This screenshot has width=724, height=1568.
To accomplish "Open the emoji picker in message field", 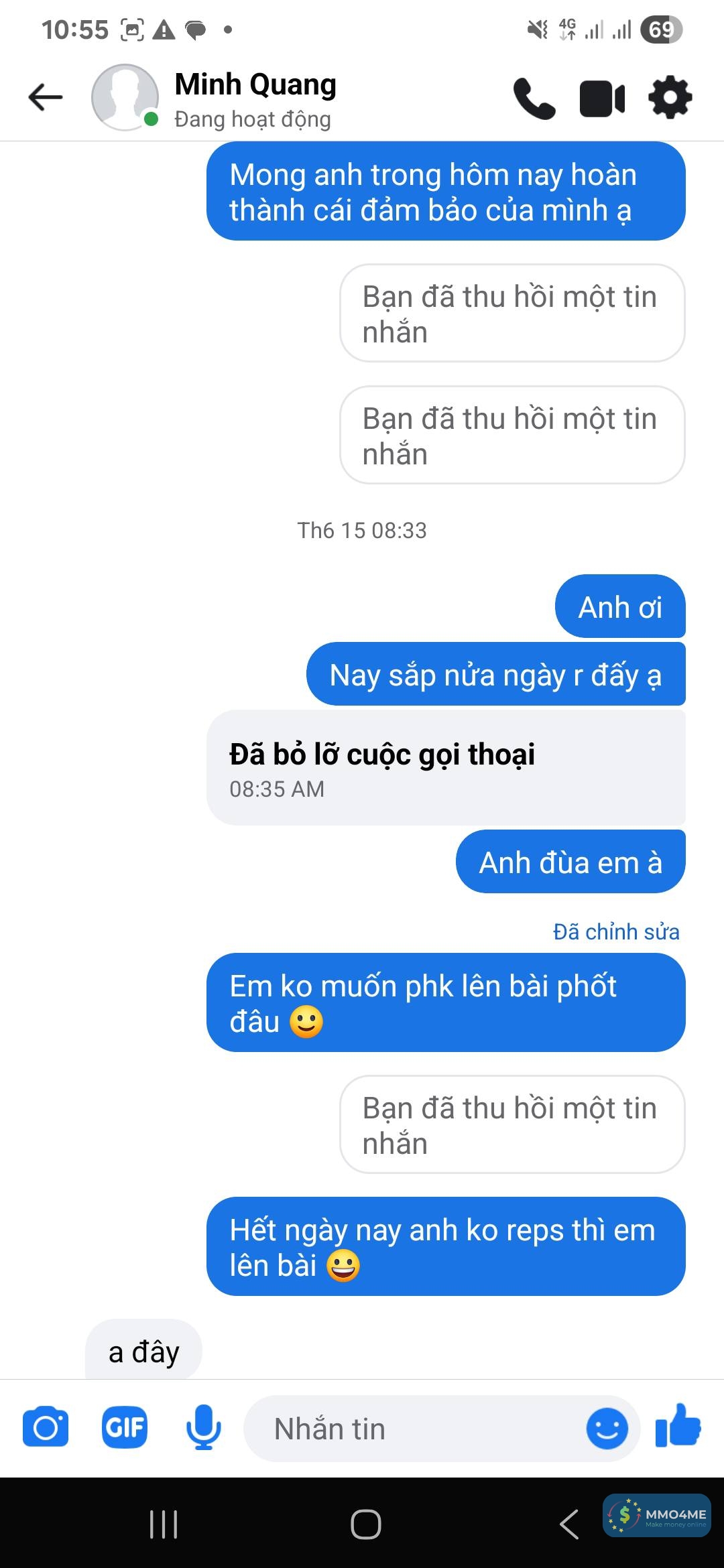I will [x=607, y=1429].
